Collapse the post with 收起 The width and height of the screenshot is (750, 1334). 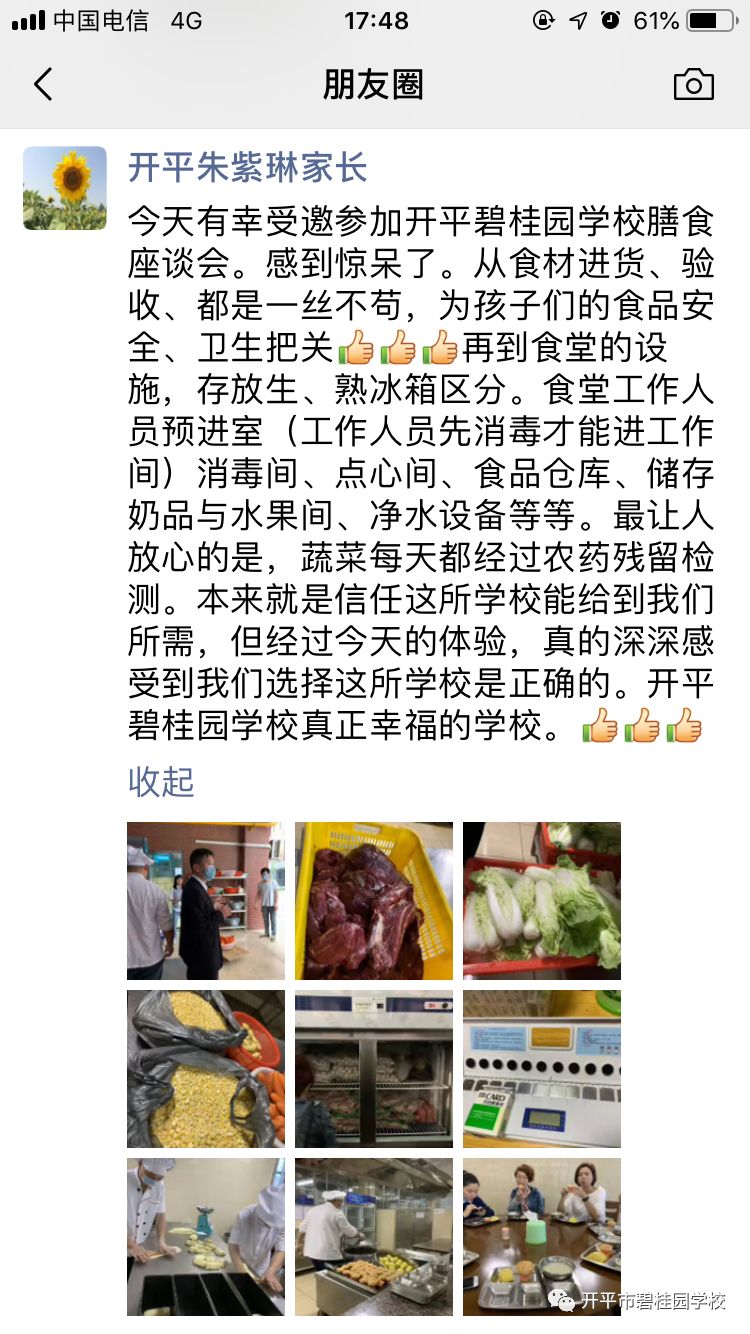point(161,781)
